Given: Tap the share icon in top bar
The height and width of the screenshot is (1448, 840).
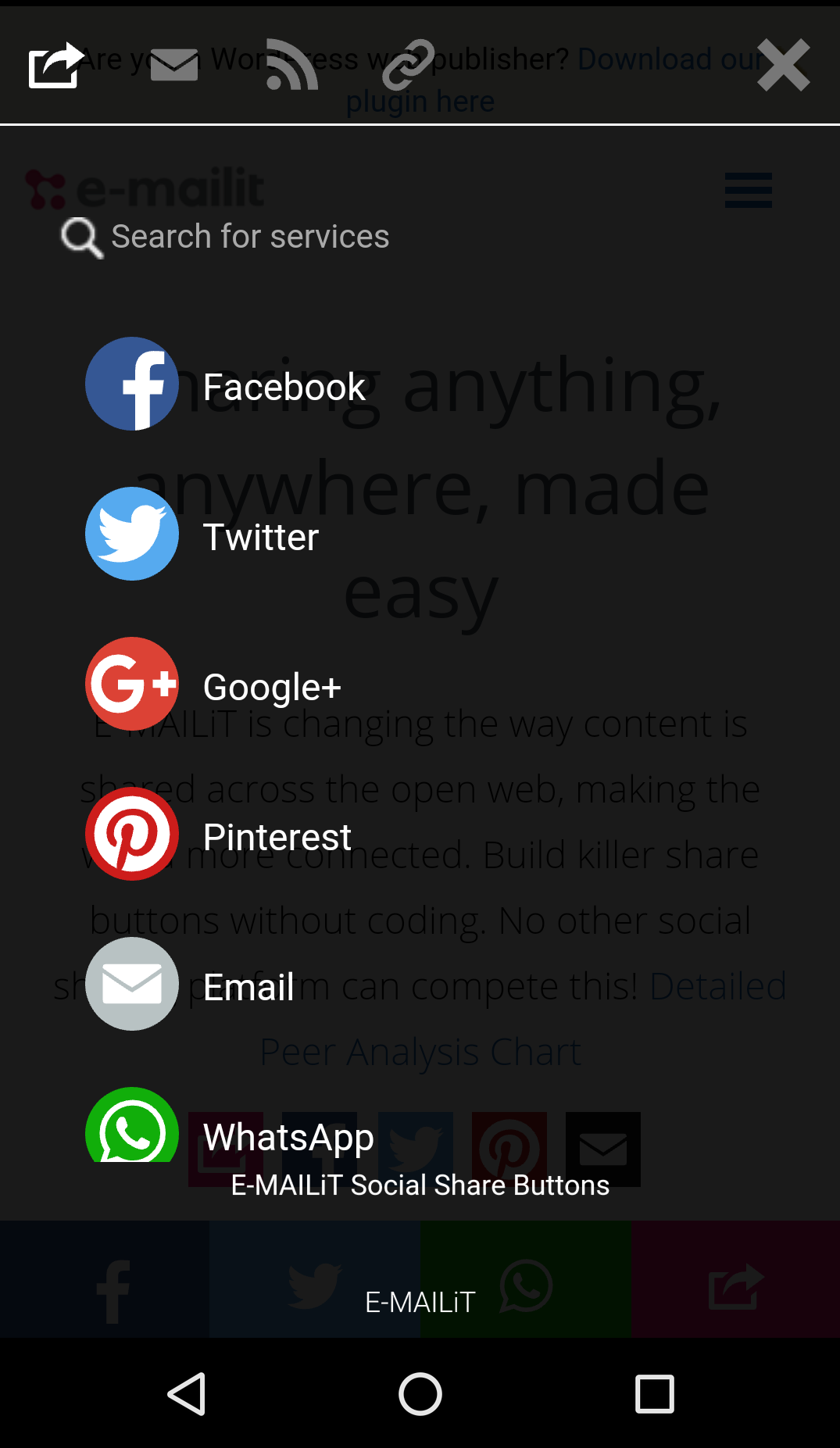Looking at the screenshot, I should [x=55, y=66].
